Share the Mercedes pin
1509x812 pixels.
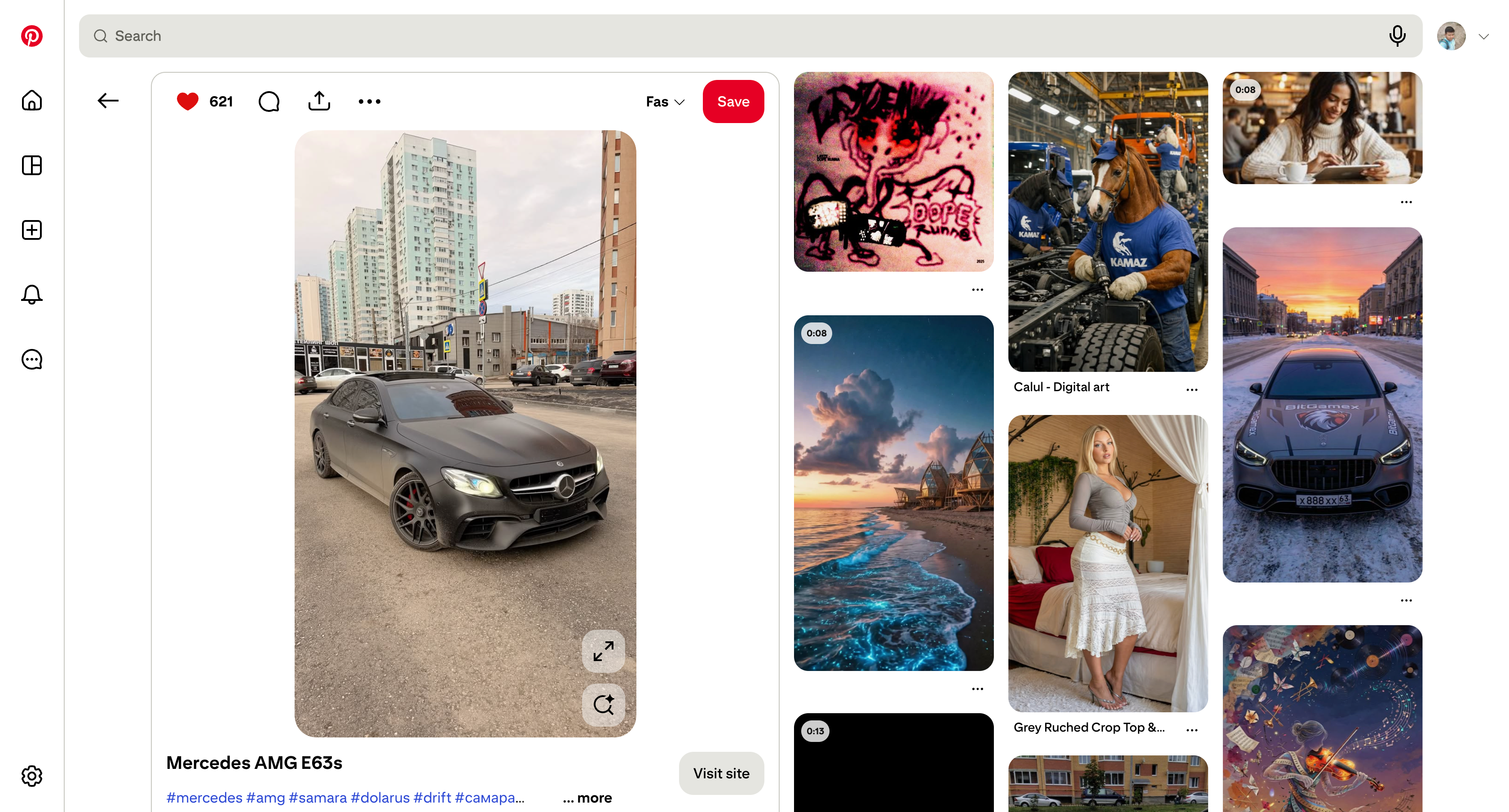319,101
